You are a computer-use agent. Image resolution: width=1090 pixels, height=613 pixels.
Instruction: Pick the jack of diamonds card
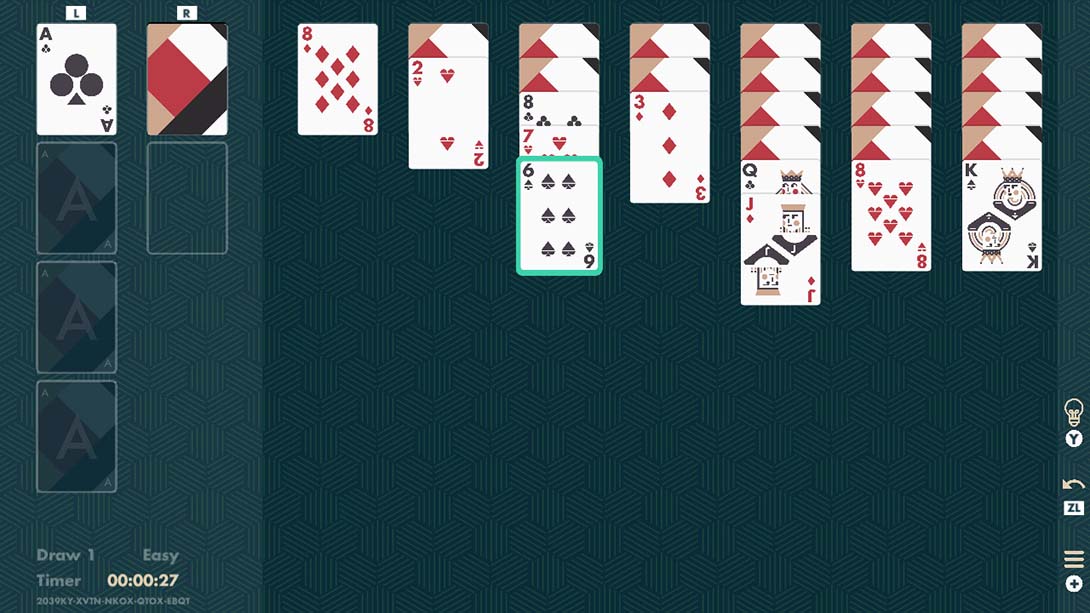tap(780, 250)
